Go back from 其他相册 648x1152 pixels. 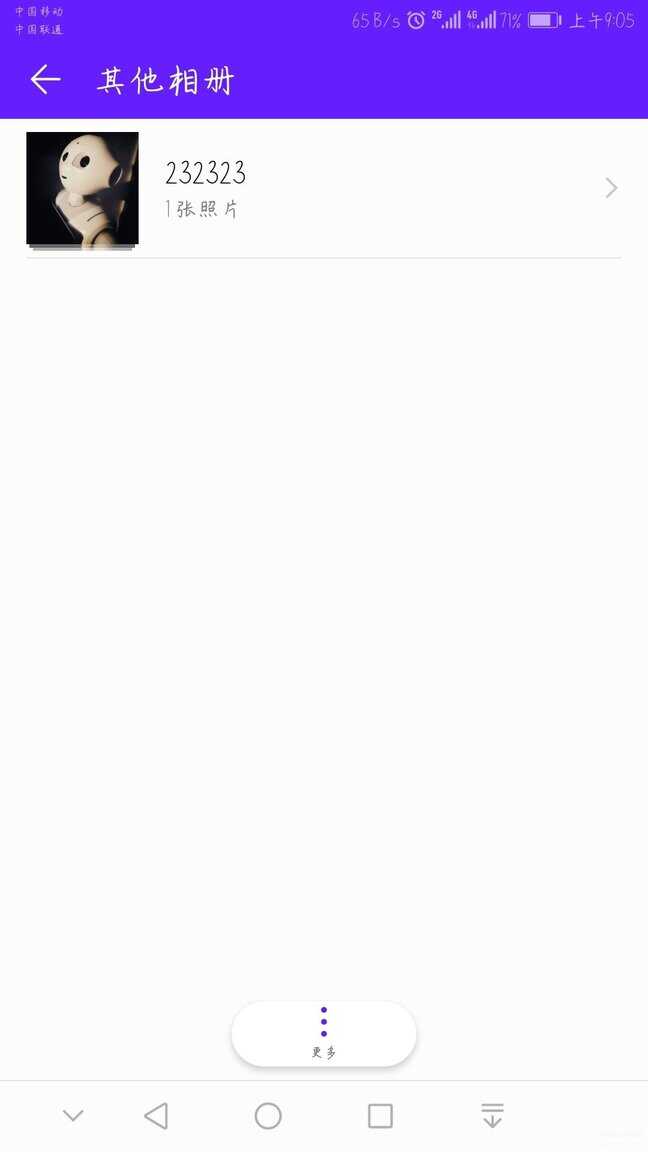click(45, 79)
